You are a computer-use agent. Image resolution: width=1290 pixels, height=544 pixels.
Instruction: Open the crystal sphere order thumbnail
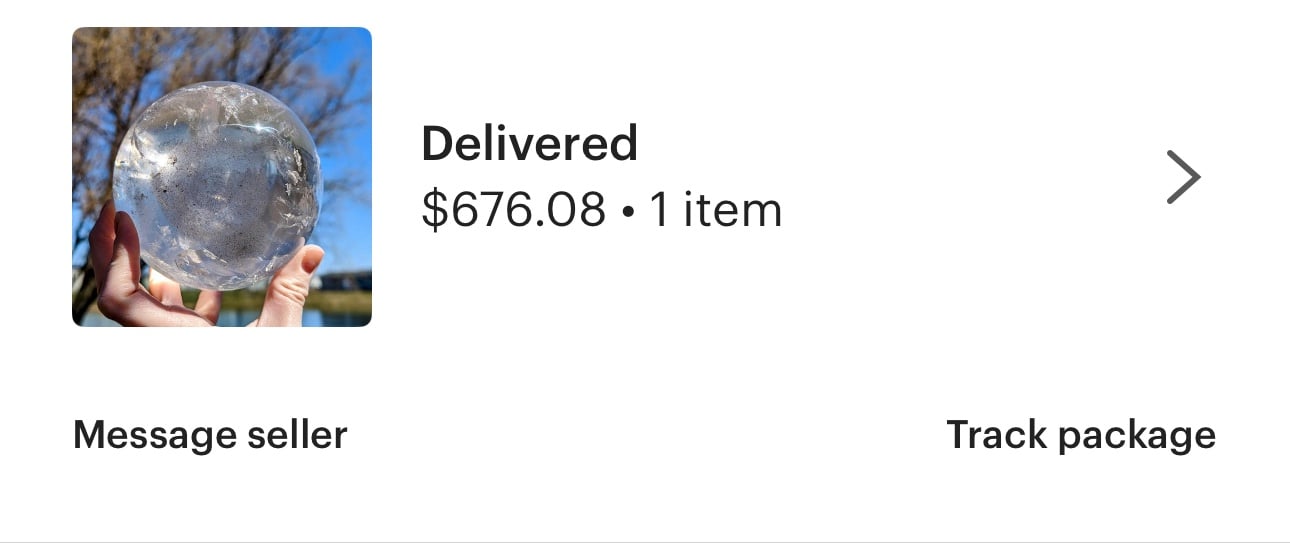221,177
